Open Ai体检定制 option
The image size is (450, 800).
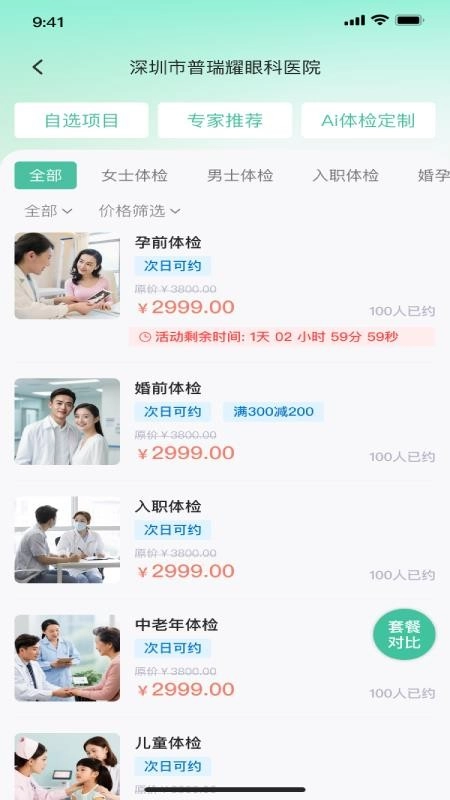(368, 120)
